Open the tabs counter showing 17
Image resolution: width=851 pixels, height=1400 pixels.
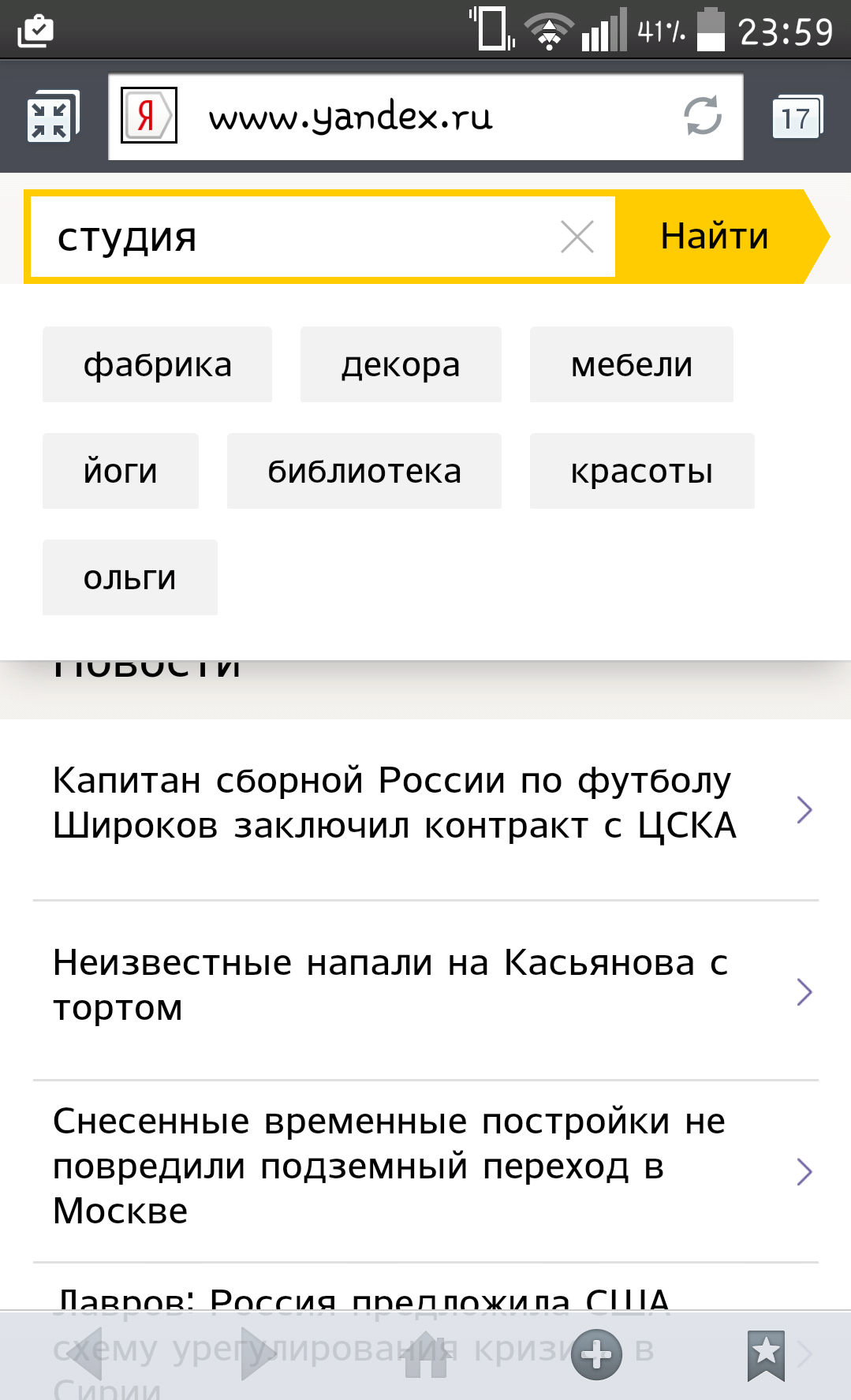797,118
